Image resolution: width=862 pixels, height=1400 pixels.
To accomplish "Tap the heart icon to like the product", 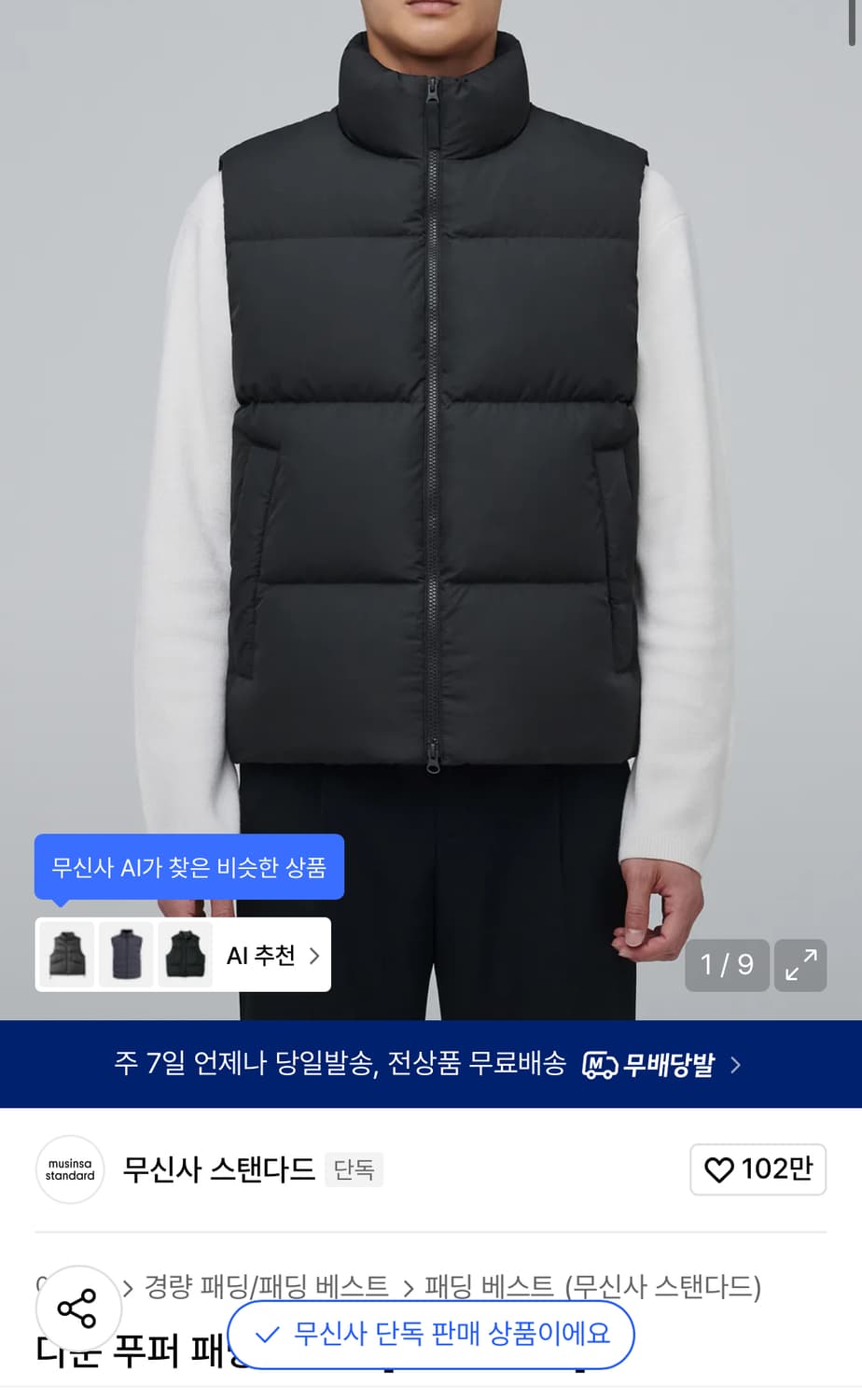I will [717, 1169].
